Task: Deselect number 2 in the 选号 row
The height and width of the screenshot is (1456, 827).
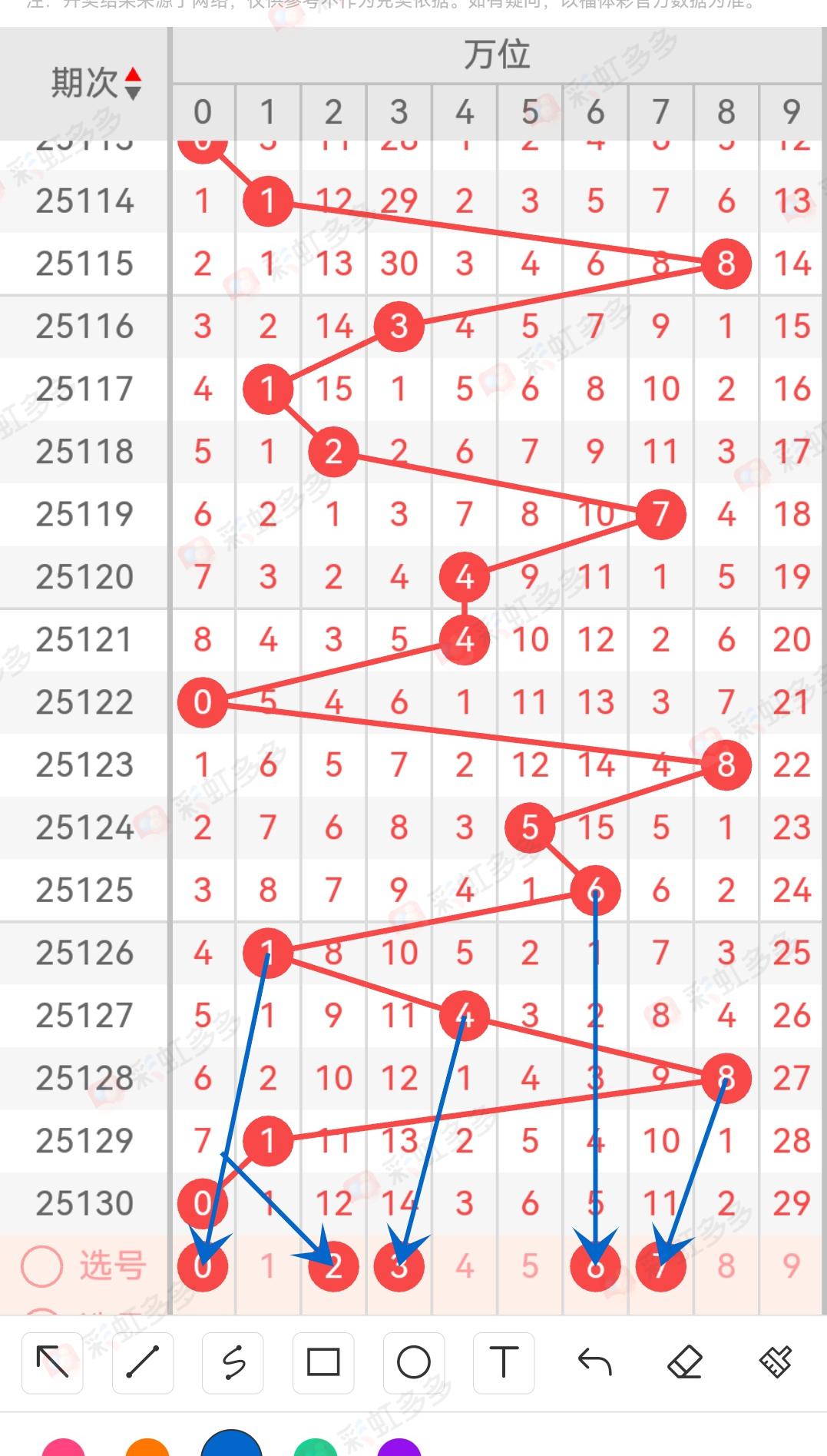Action: [333, 1266]
